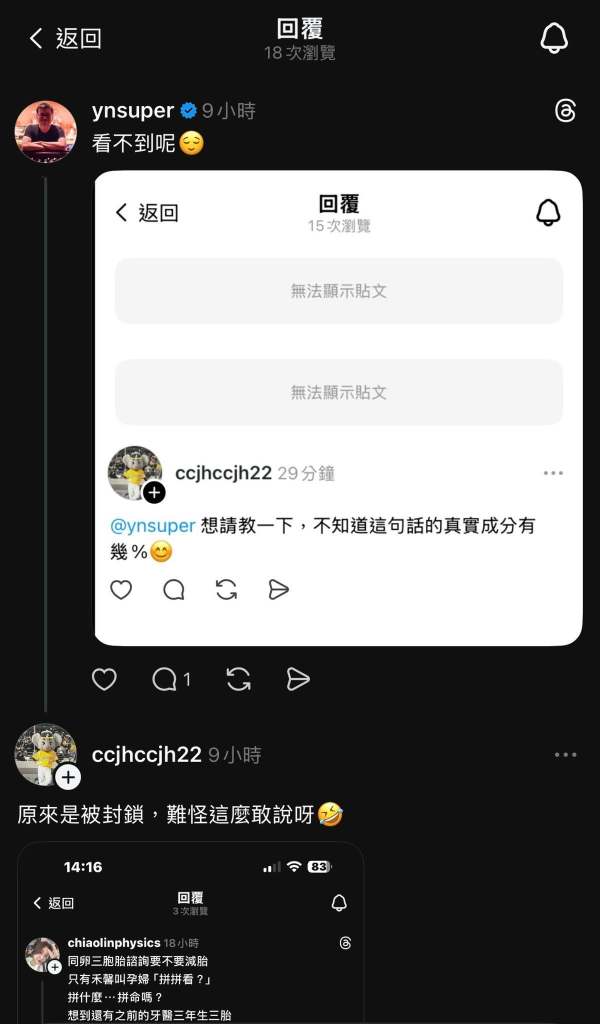Open the screenshot image in ynsuper's post

[338, 408]
